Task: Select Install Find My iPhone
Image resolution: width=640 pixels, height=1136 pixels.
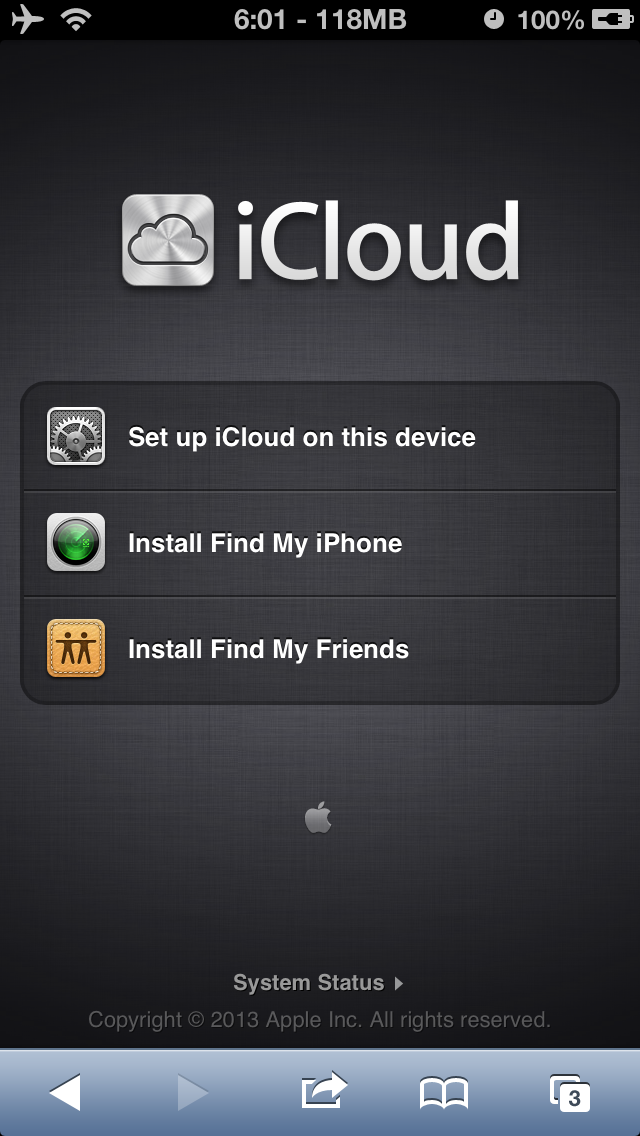Action: click(320, 543)
